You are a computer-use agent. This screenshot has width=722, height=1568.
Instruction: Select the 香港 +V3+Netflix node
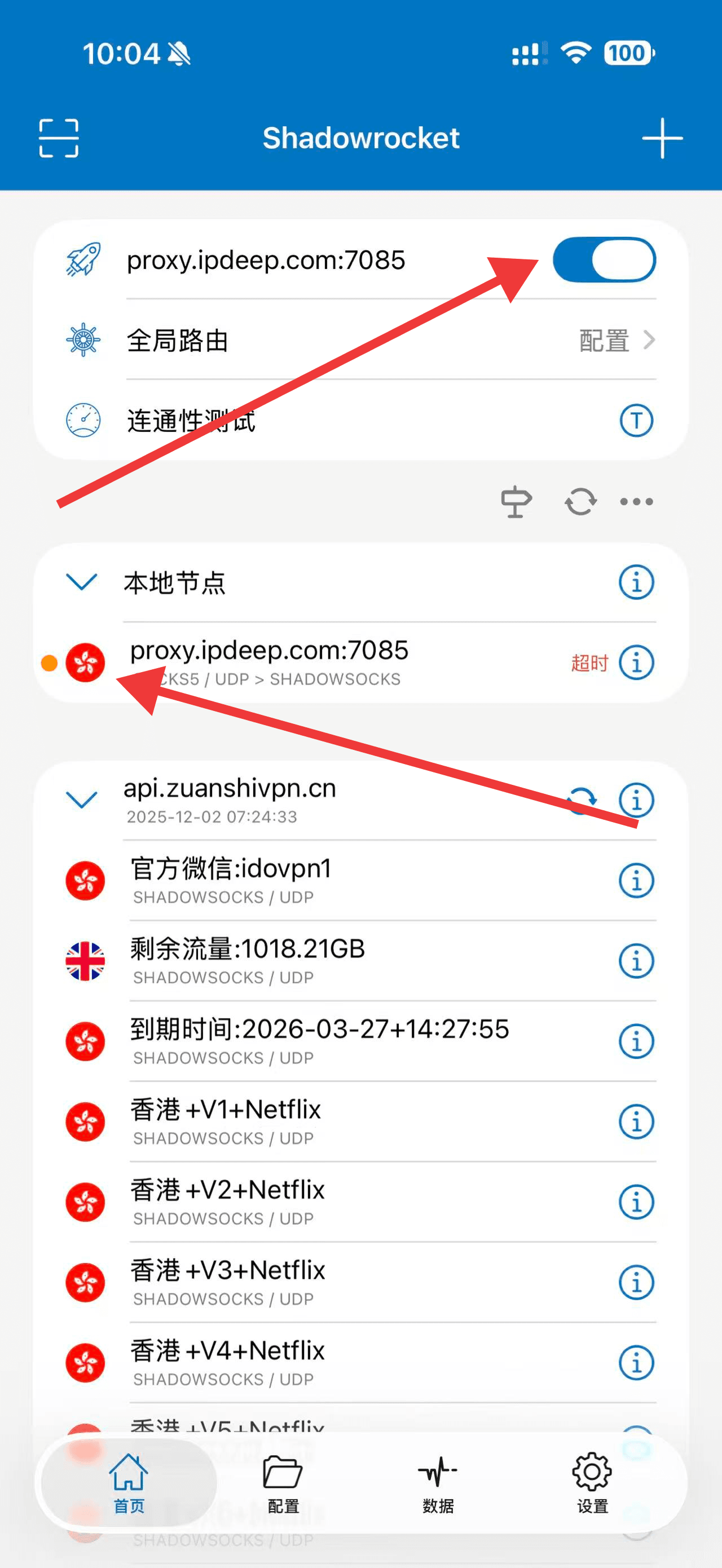(x=361, y=1282)
